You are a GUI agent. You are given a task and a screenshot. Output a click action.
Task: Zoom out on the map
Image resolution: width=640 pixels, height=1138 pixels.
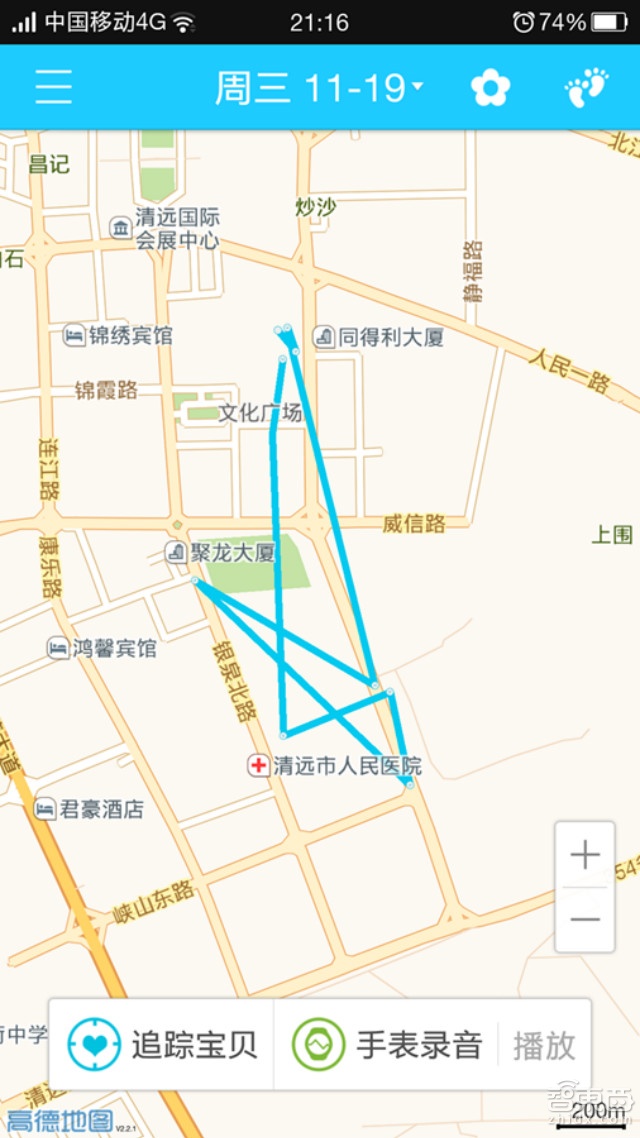585,920
